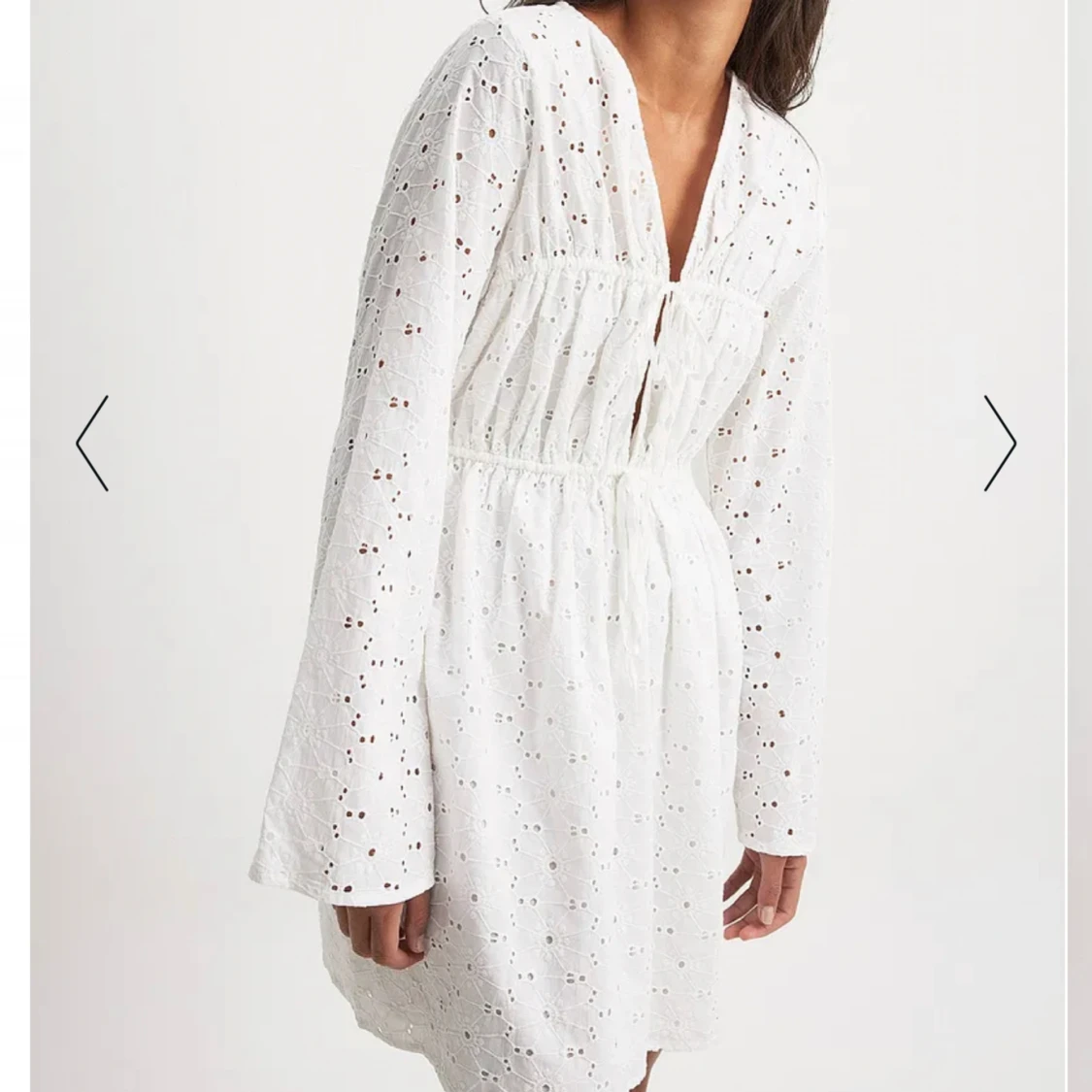Go to the previous product photo
1092x1092 pixels.
pos(92,444)
